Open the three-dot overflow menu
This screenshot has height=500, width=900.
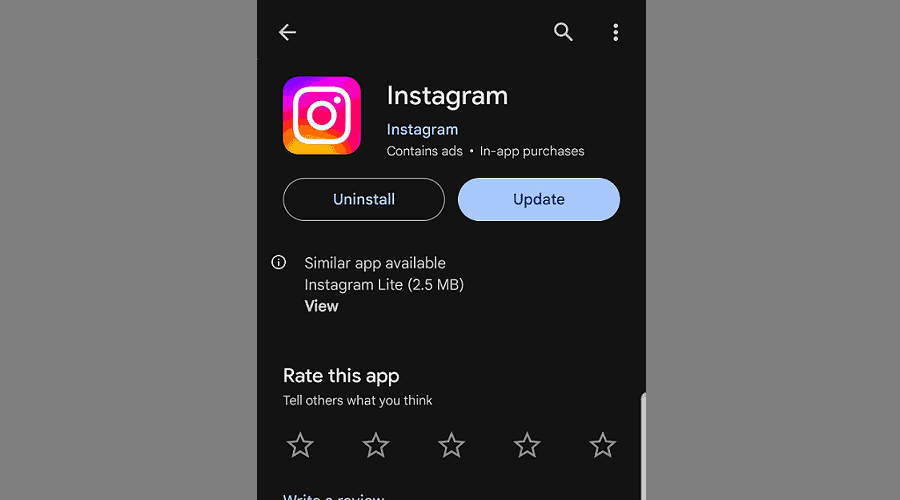tap(615, 32)
